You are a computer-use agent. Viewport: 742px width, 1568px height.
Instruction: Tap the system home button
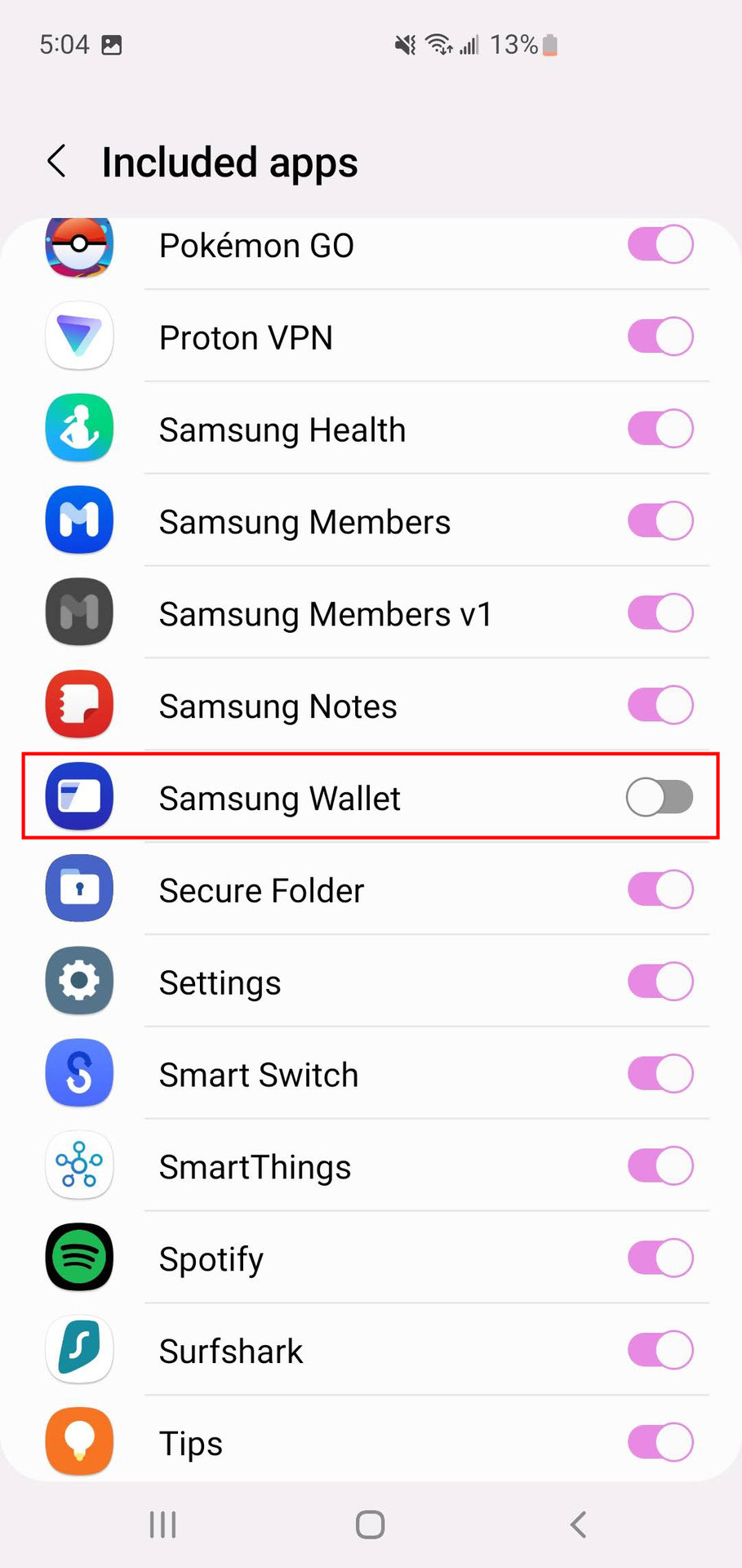[x=370, y=1525]
